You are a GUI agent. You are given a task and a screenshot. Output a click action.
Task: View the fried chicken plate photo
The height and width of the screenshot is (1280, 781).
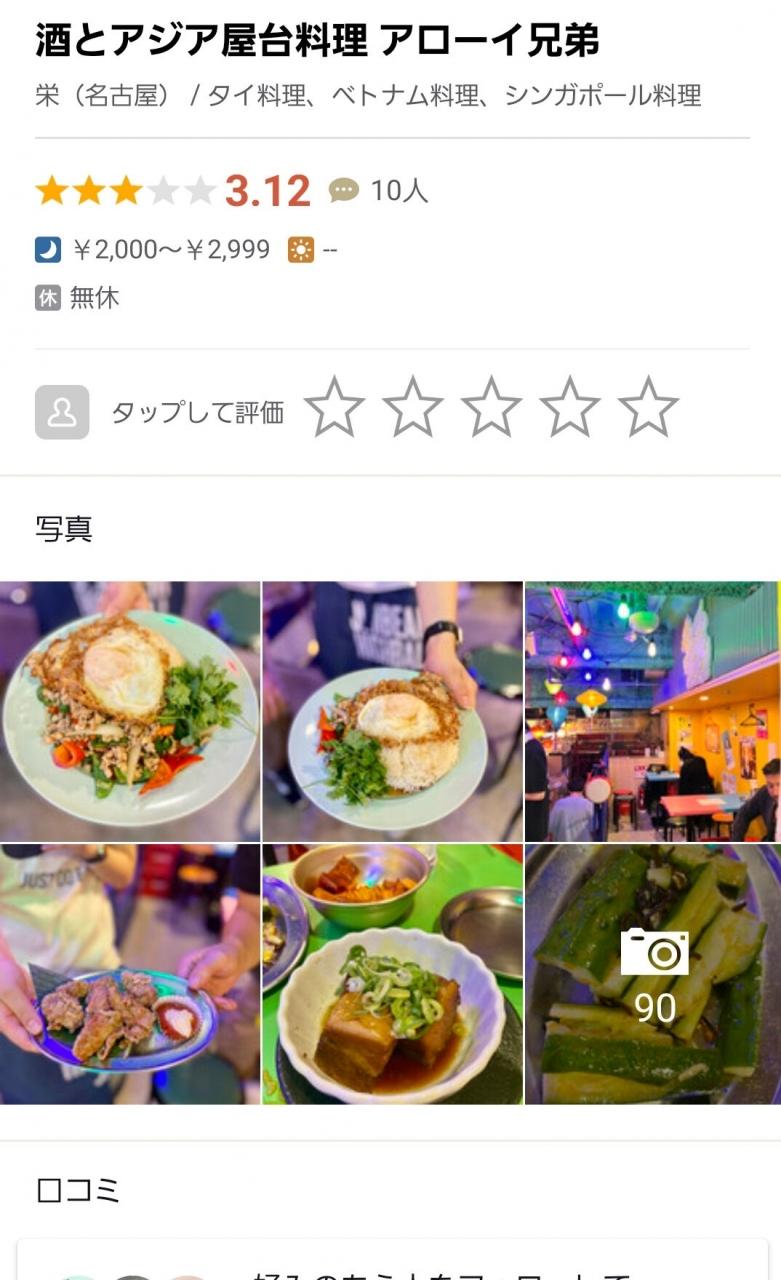pos(130,974)
